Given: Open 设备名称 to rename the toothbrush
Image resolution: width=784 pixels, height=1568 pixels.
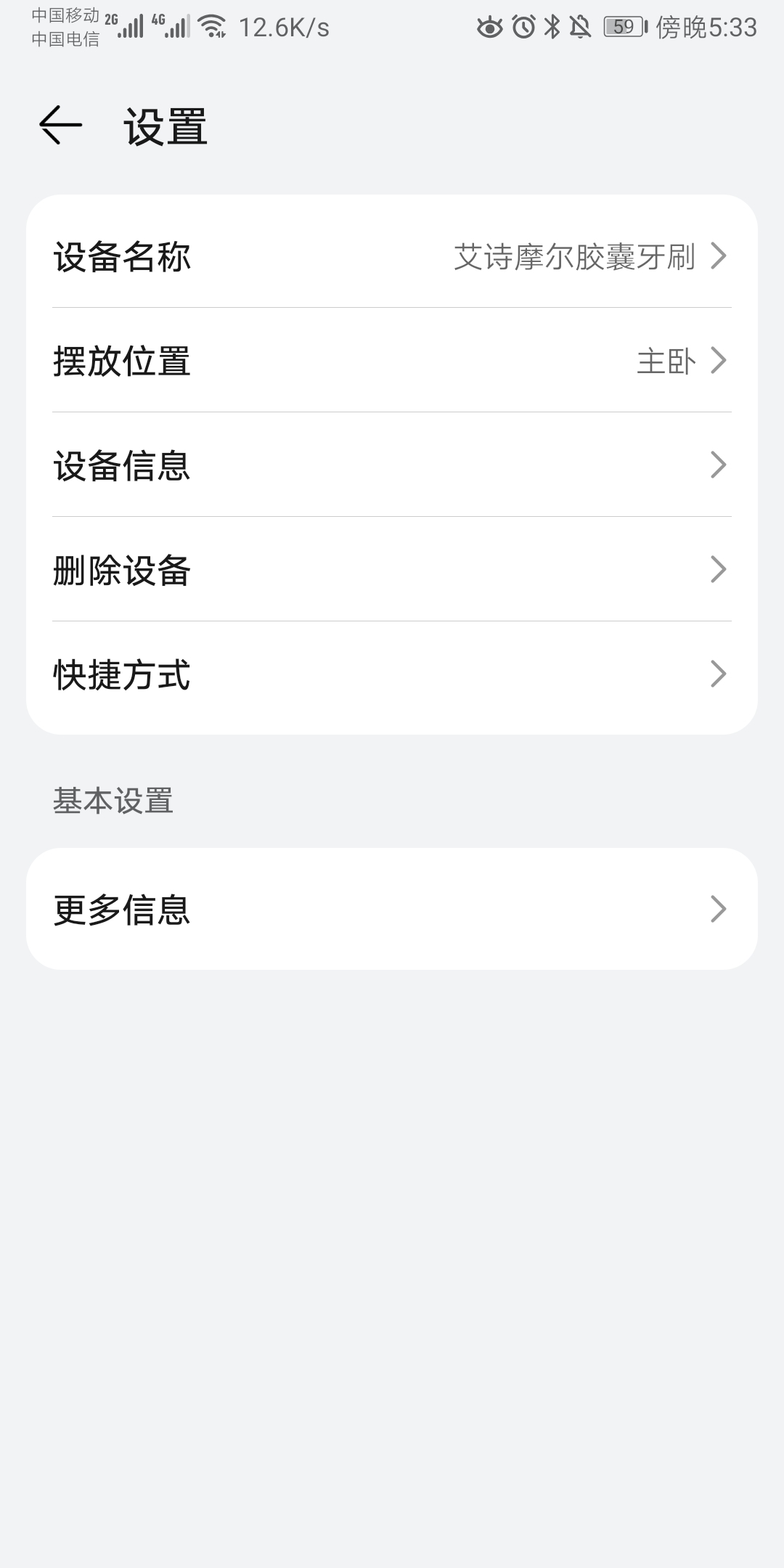Looking at the screenshot, I should 392,256.
